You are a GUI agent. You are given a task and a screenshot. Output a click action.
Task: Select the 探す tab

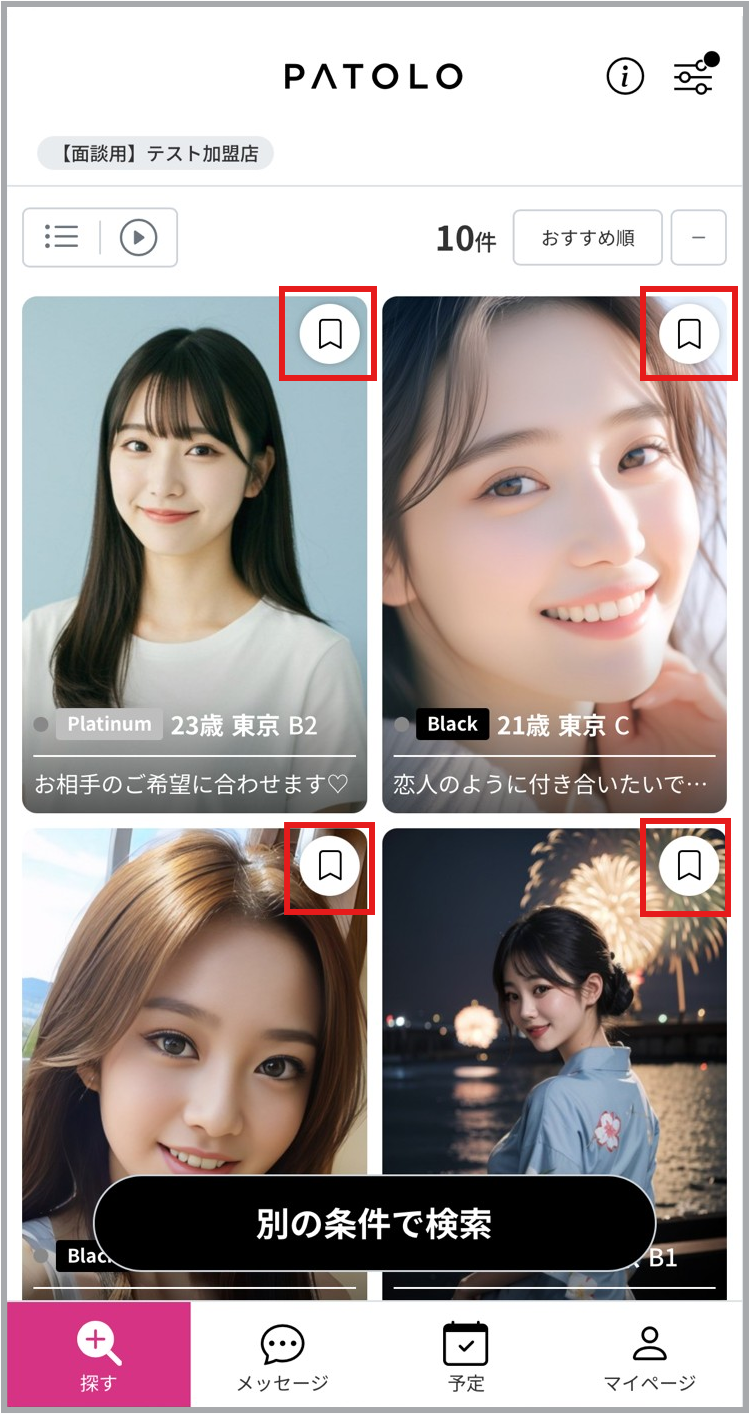98,1355
